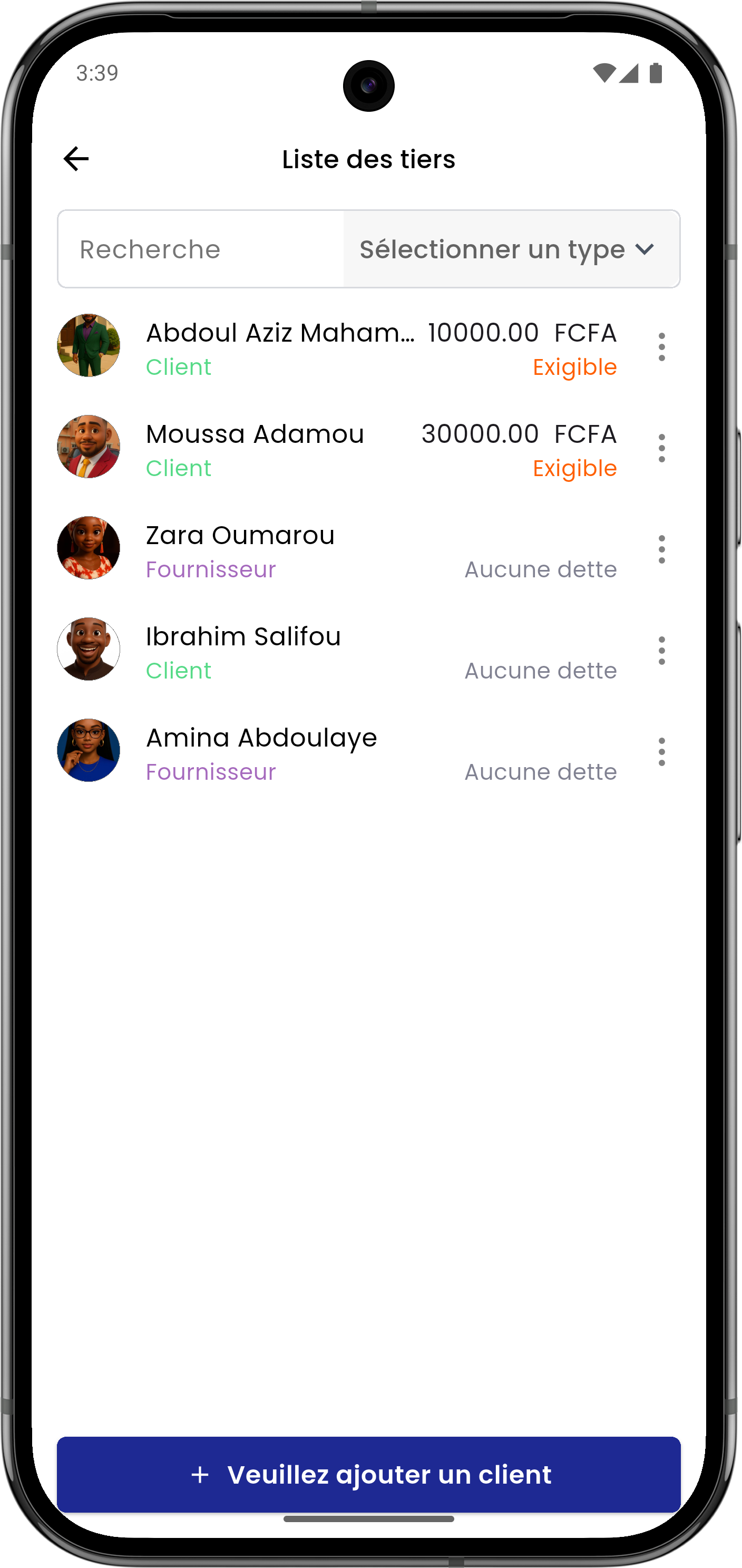Tap Veuillez ajouter un client button
Viewport: 742px width, 1568px height.
(368, 1474)
